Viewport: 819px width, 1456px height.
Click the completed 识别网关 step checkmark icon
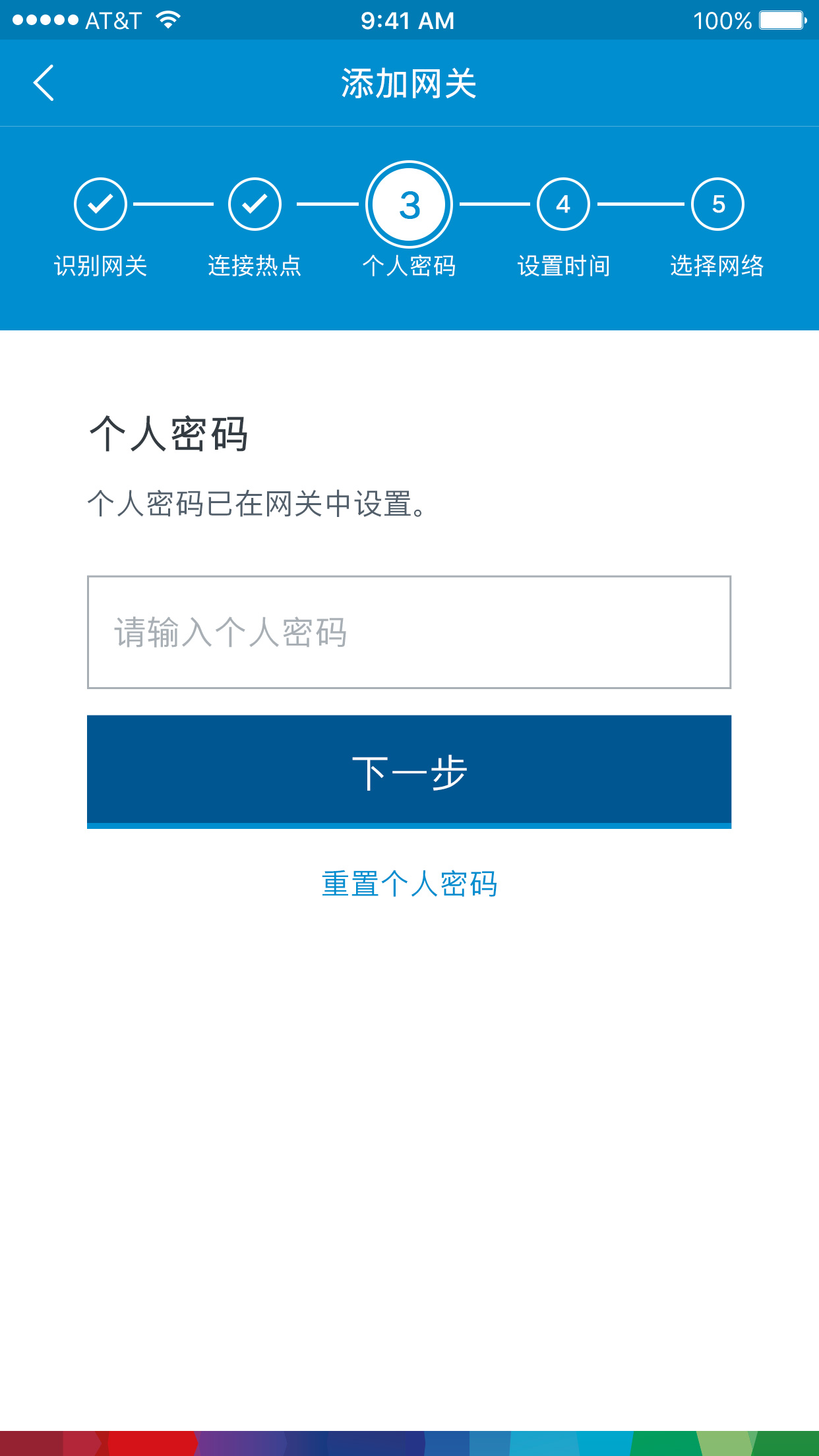point(100,204)
